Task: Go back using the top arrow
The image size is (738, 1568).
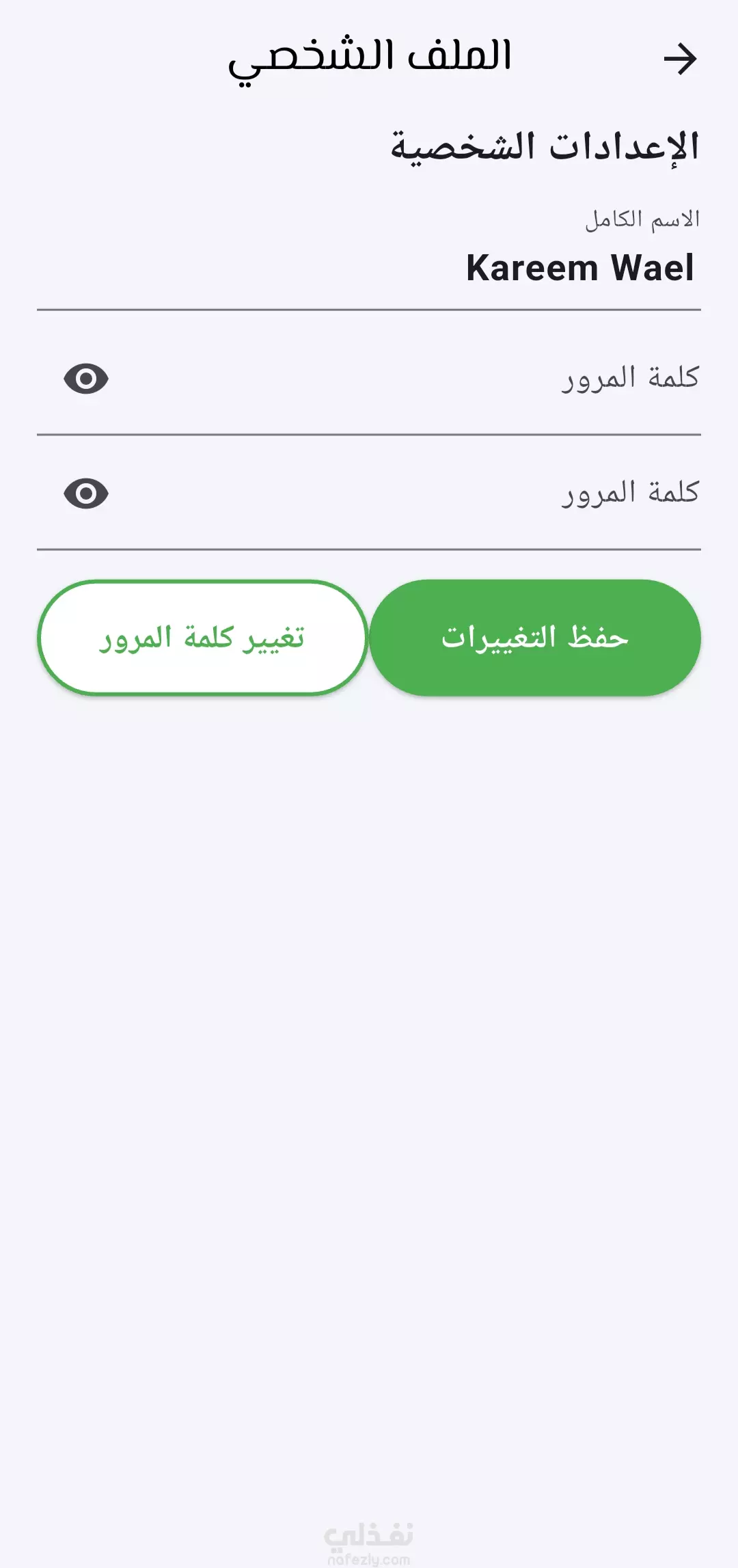Action: pyautogui.click(x=680, y=59)
